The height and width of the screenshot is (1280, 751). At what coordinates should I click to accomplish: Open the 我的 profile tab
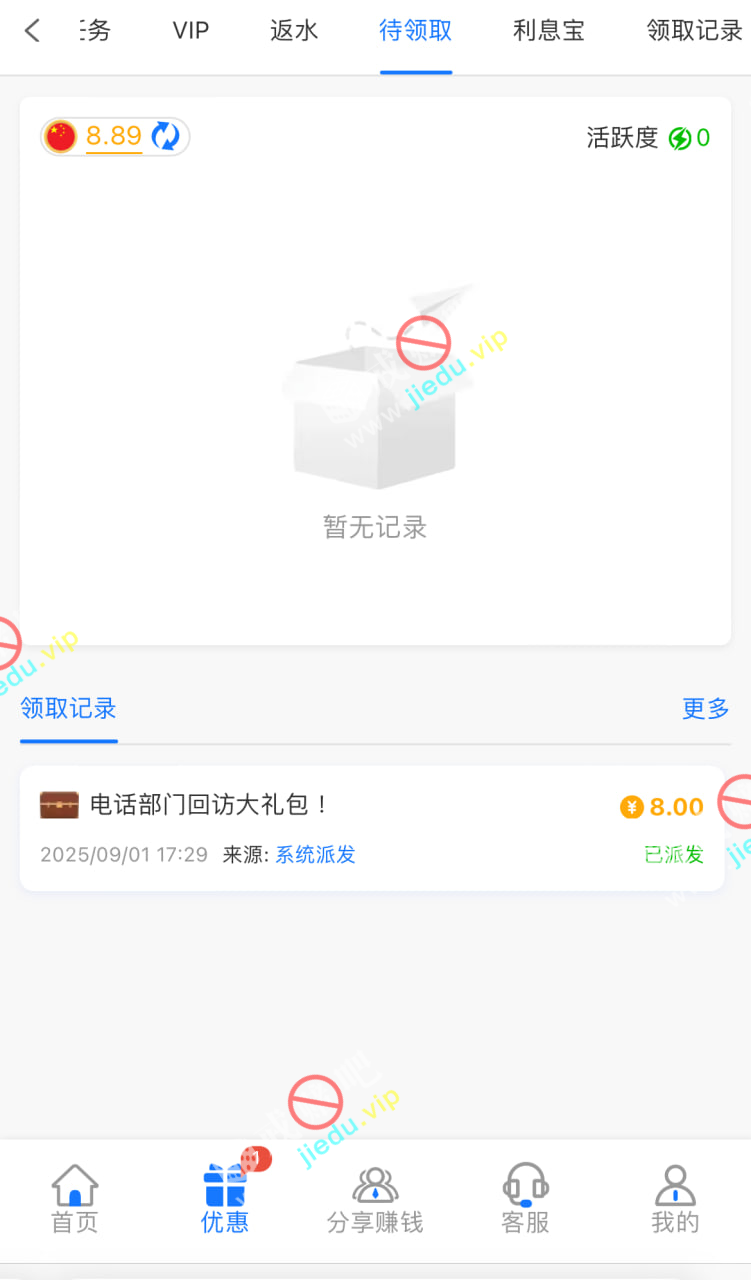pos(675,1199)
